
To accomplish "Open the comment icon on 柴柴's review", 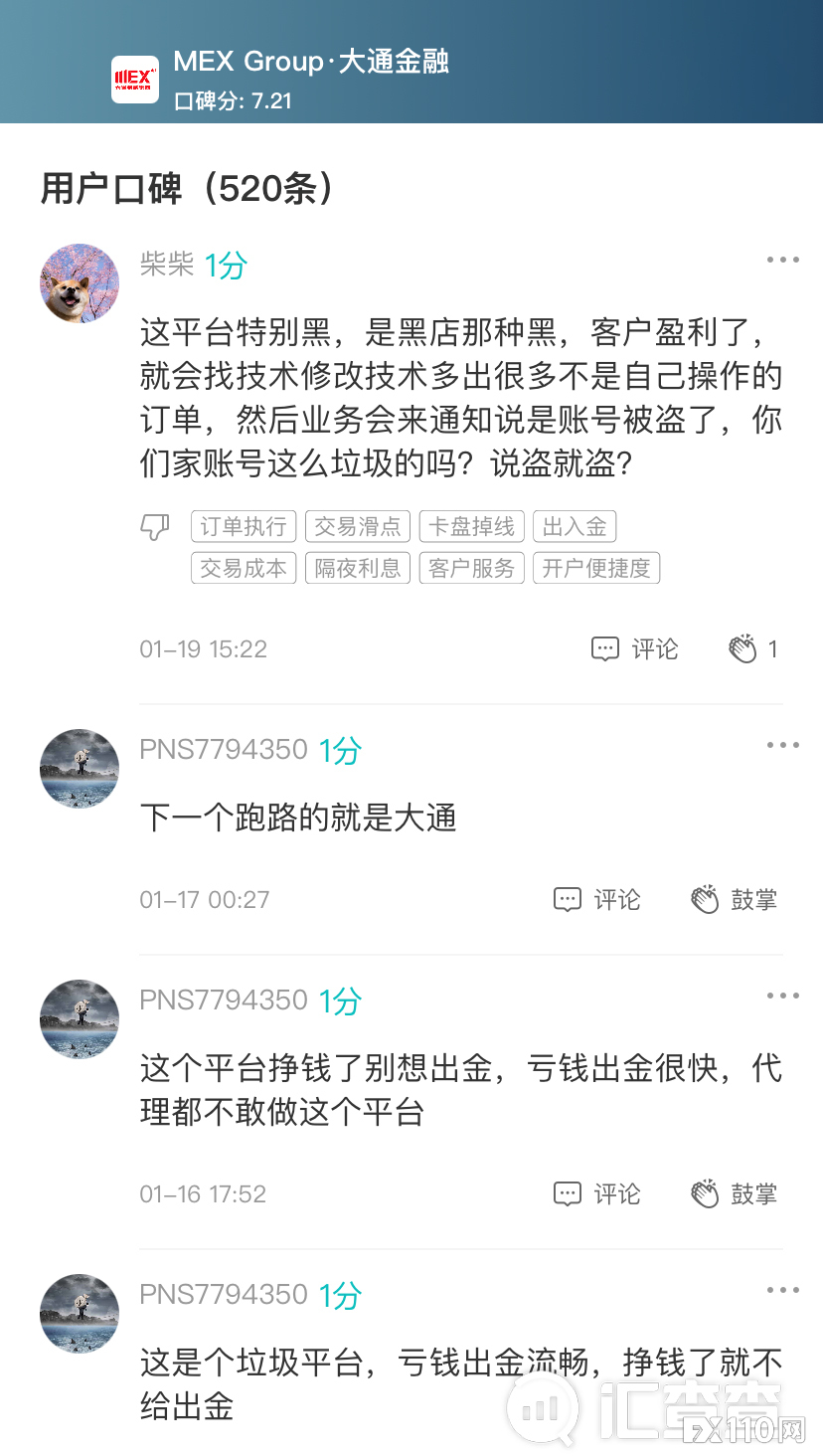I will tap(606, 648).
